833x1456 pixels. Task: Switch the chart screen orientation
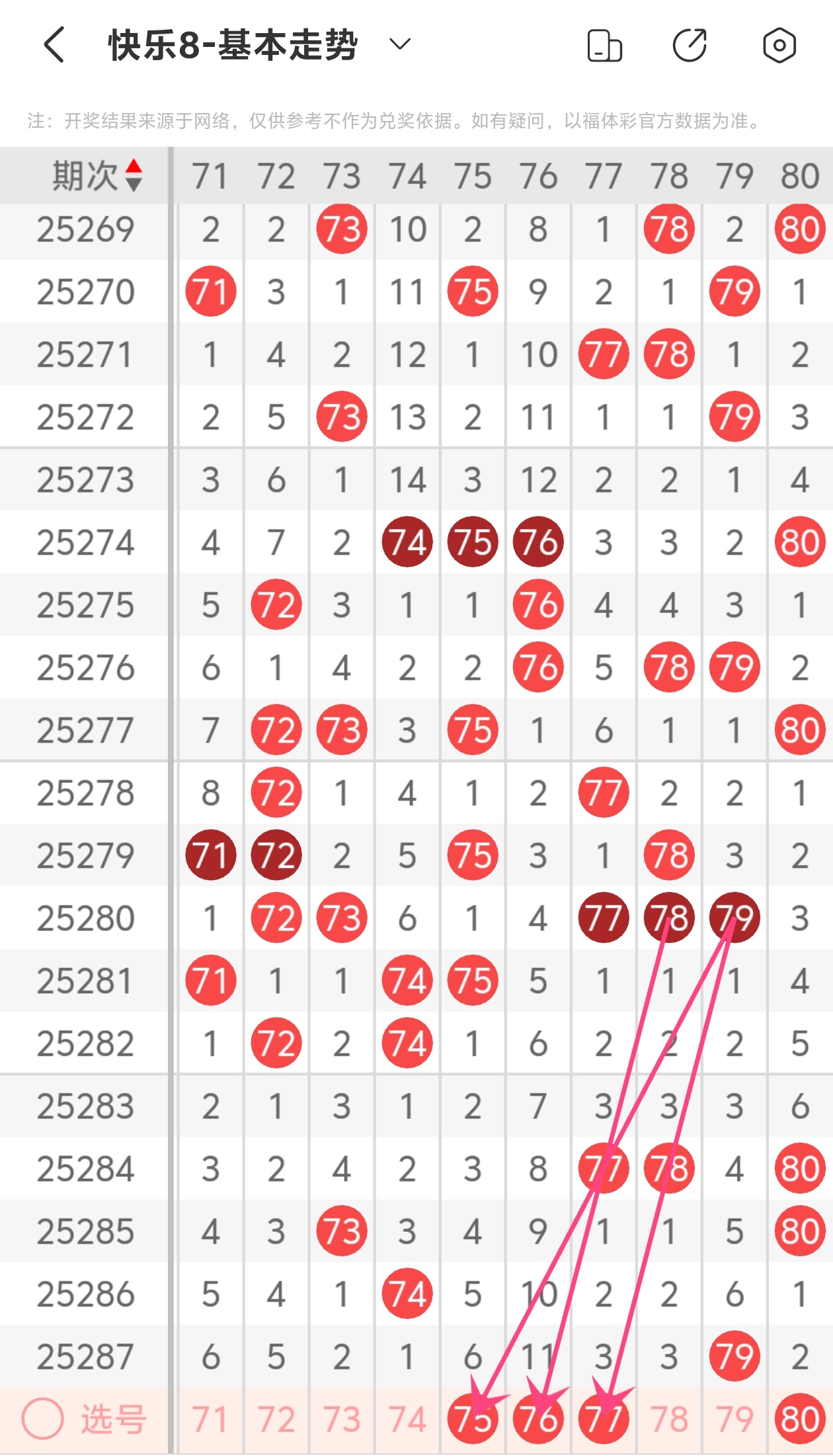[x=604, y=46]
